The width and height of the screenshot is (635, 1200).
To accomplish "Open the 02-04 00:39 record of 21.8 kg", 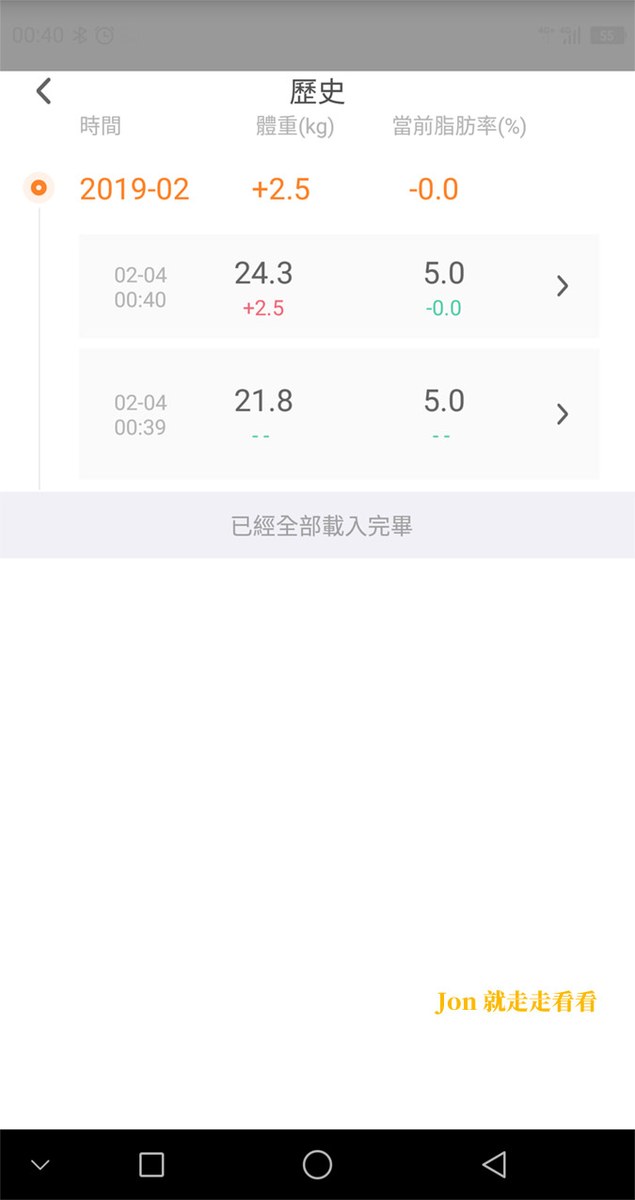I will coord(339,414).
